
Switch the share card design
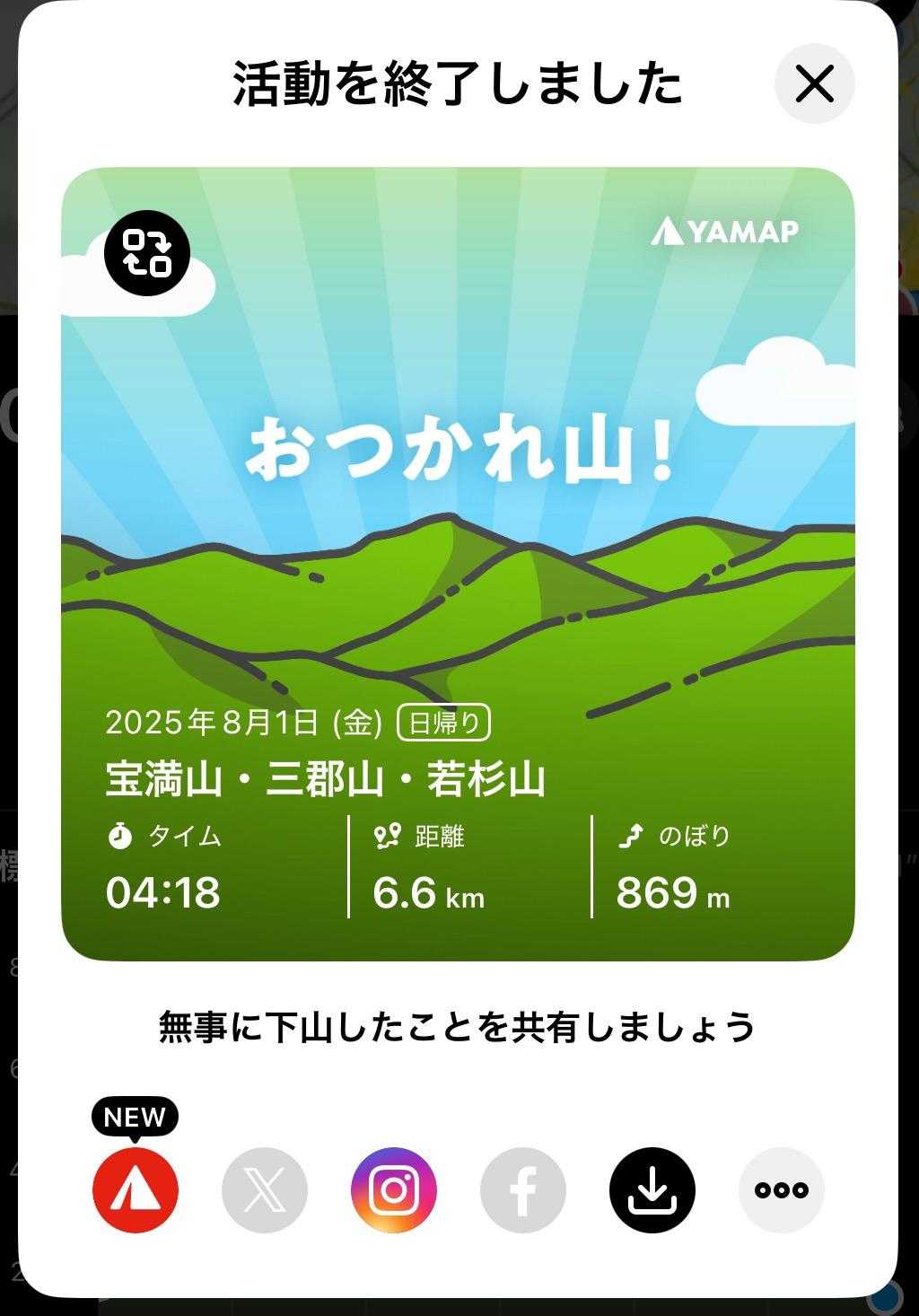pos(147,253)
